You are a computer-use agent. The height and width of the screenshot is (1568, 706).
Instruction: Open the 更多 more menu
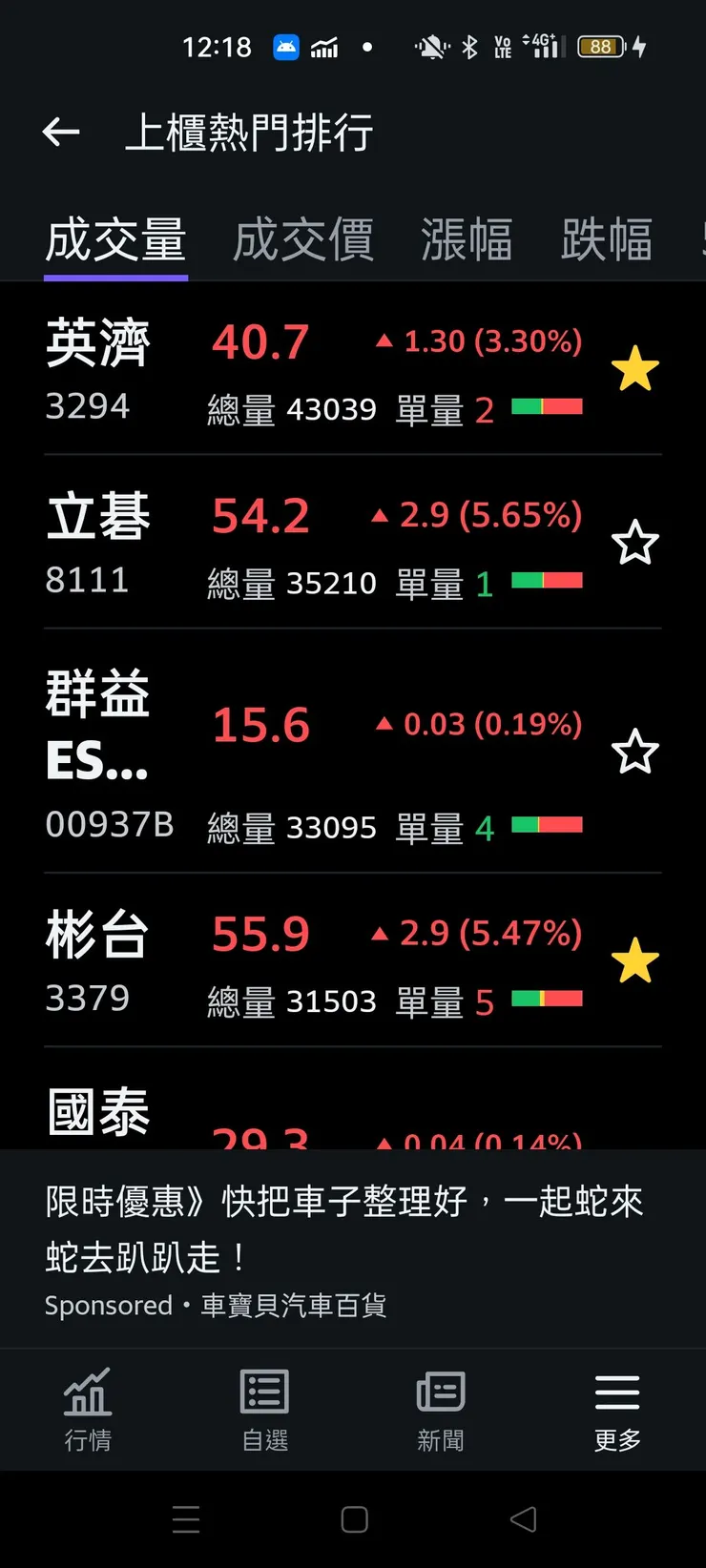[x=616, y=1412]
